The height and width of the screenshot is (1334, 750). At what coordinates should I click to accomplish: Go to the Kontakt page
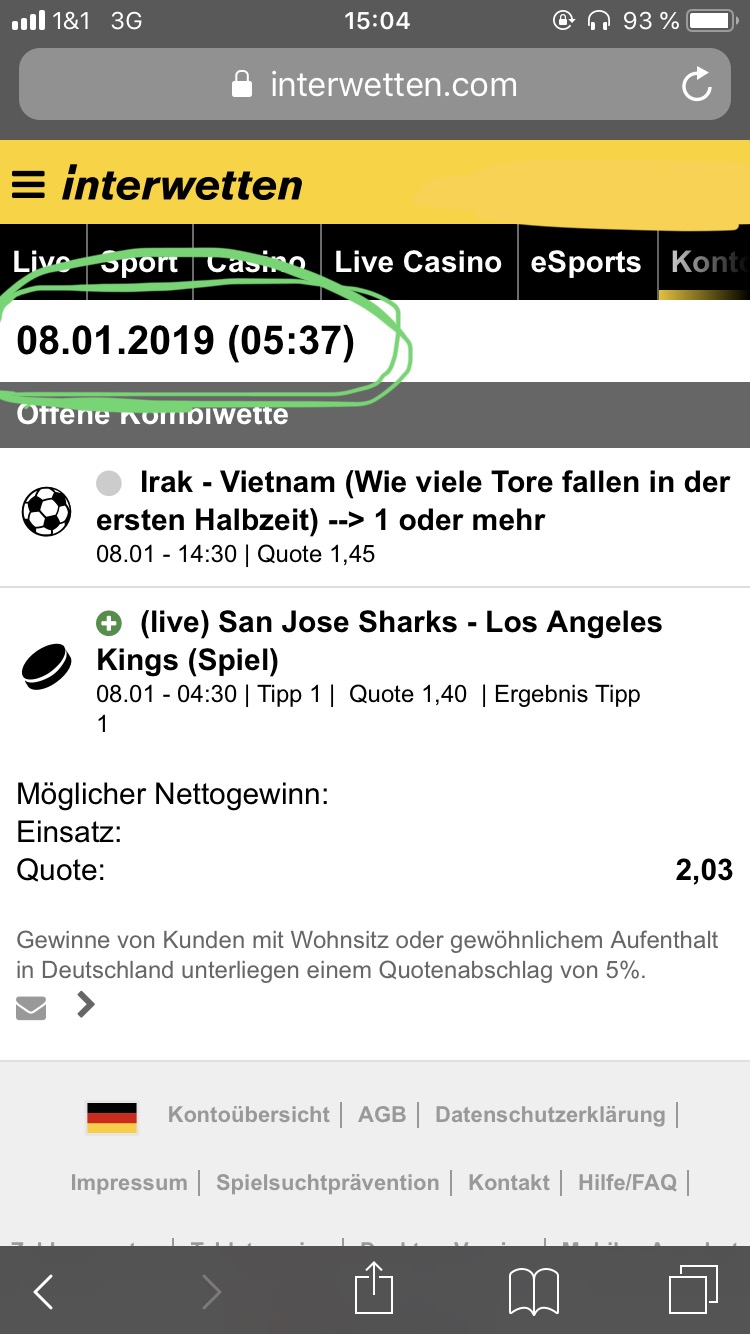[x=509, y=1182]
